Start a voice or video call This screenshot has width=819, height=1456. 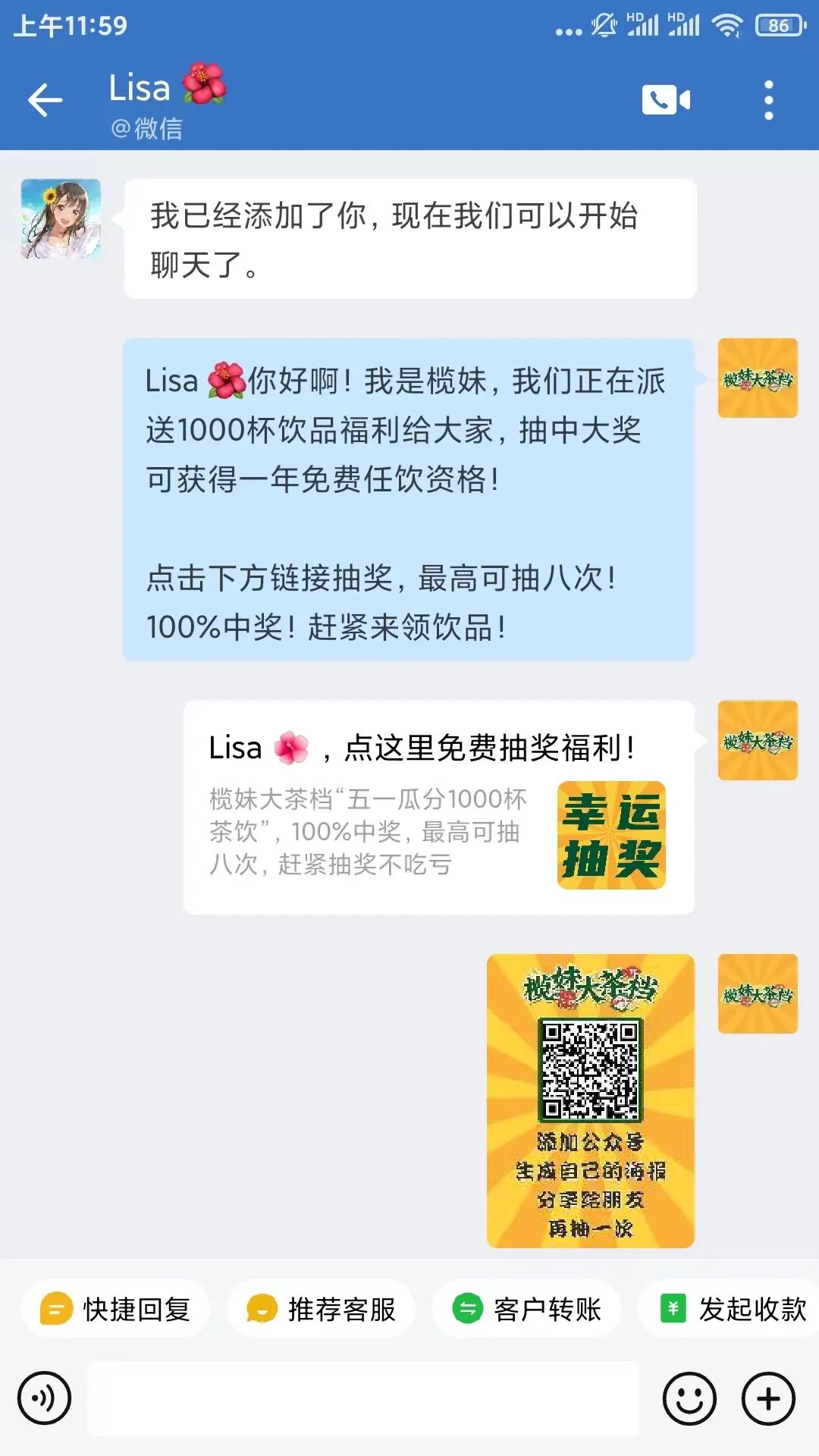(666, 100)
